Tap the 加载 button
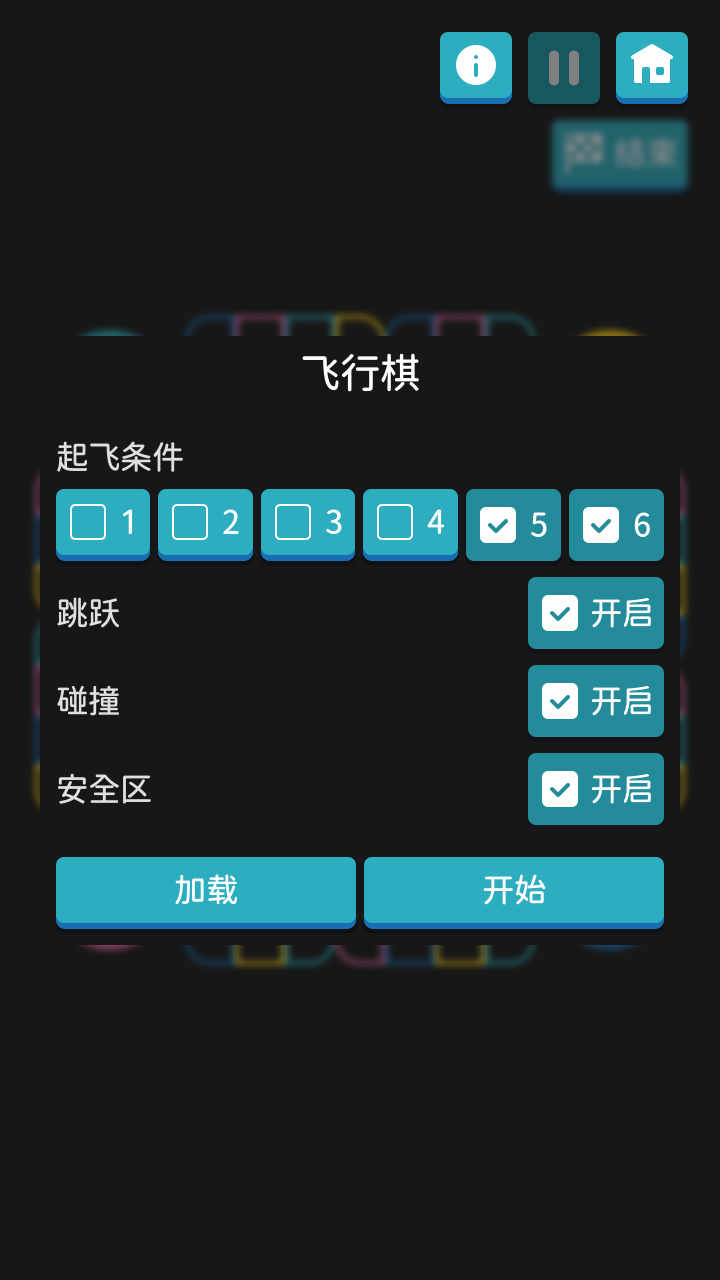 pyautogui.click(x=206, y=890)
